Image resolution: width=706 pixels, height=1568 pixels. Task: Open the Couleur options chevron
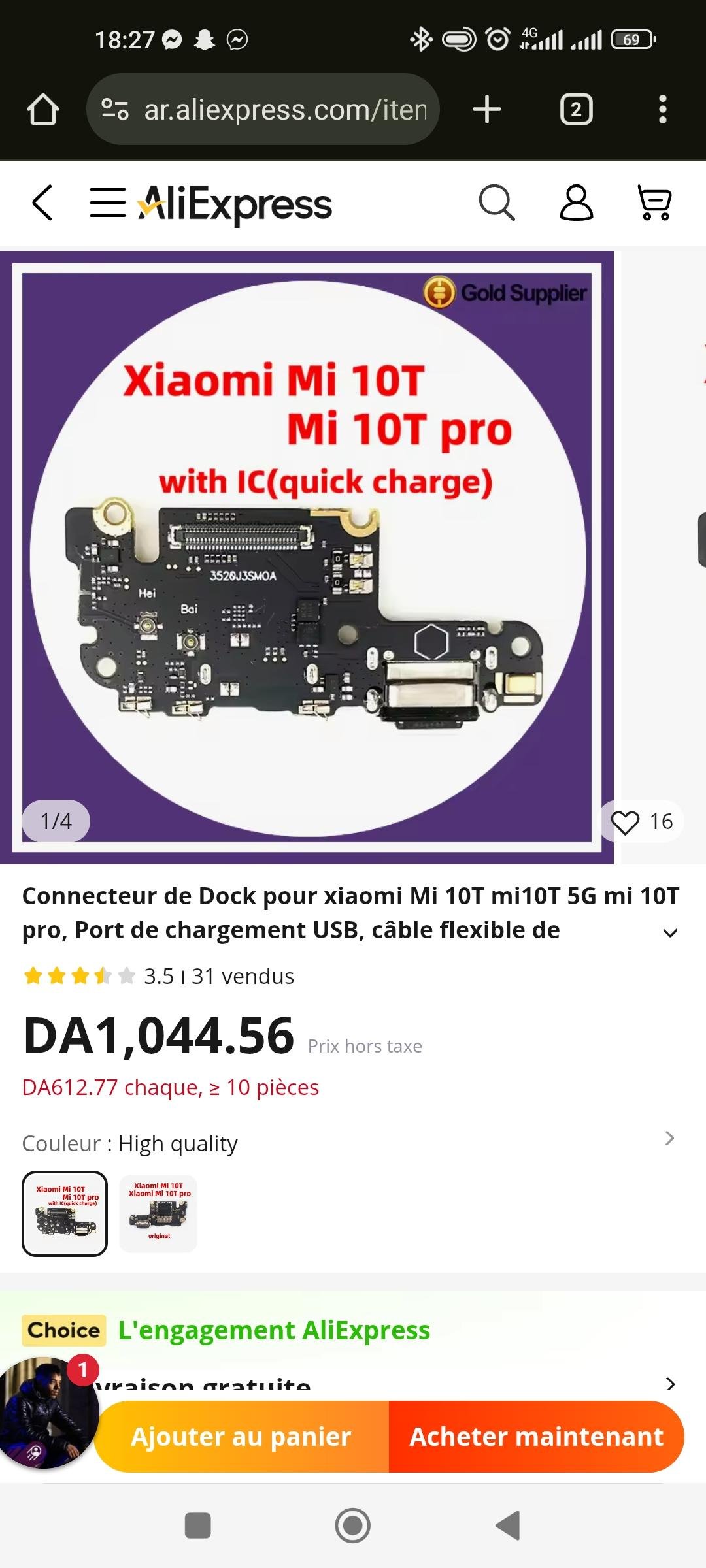point(669,1138)
